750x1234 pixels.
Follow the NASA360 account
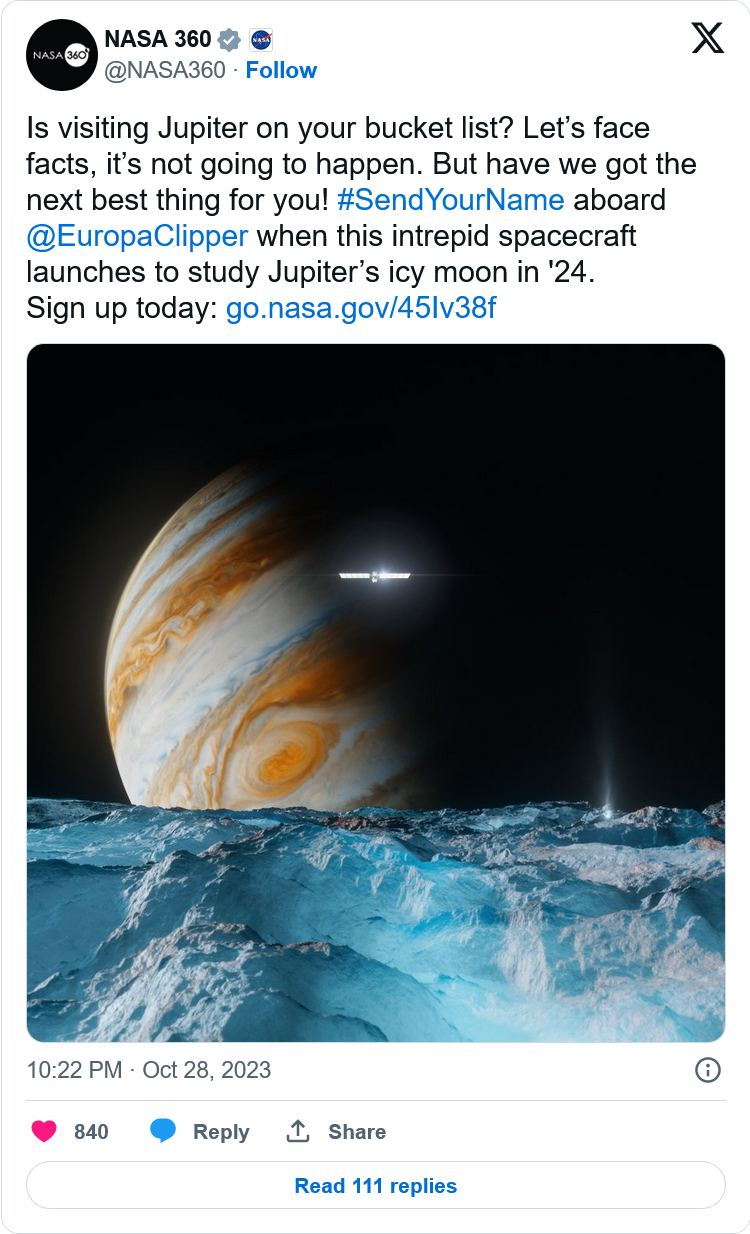281,70
